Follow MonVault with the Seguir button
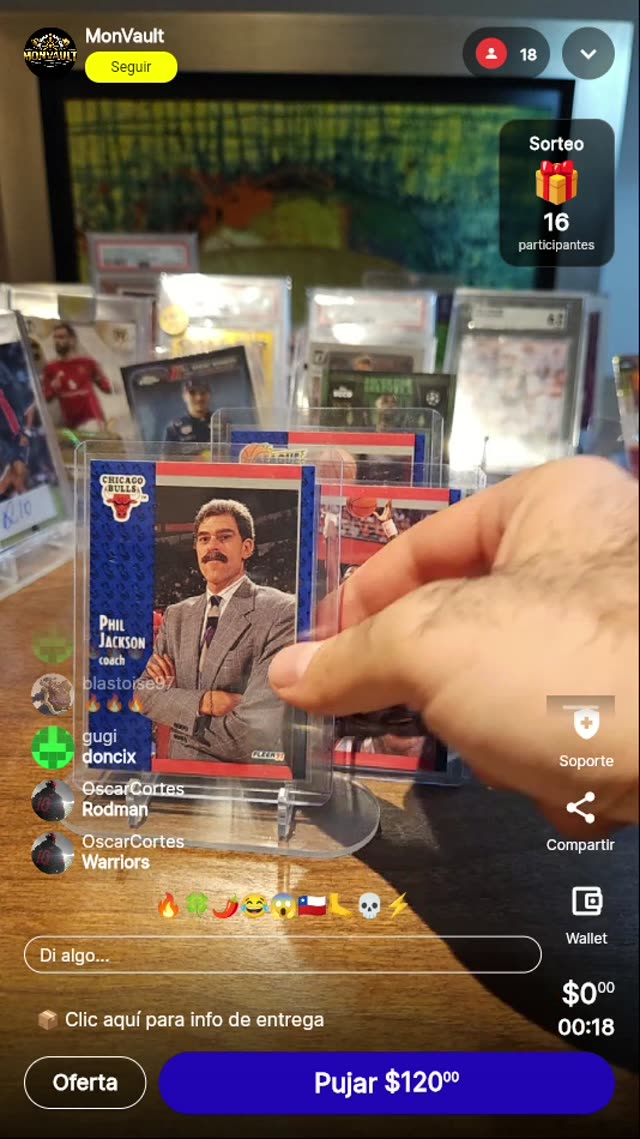 131,67
